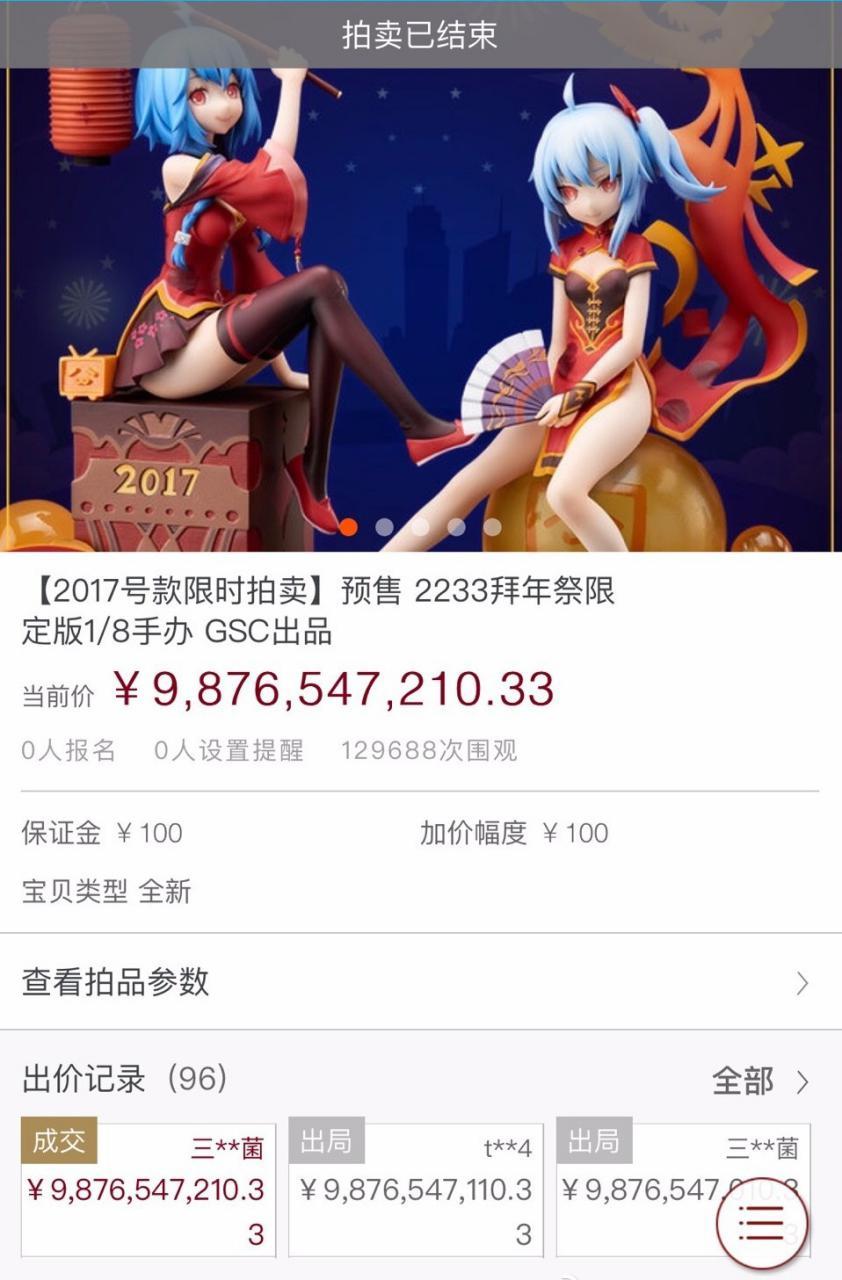842x1280 pixels.
Task: Open 查看拍品参数 details row
Action: (x=420, y=982)
